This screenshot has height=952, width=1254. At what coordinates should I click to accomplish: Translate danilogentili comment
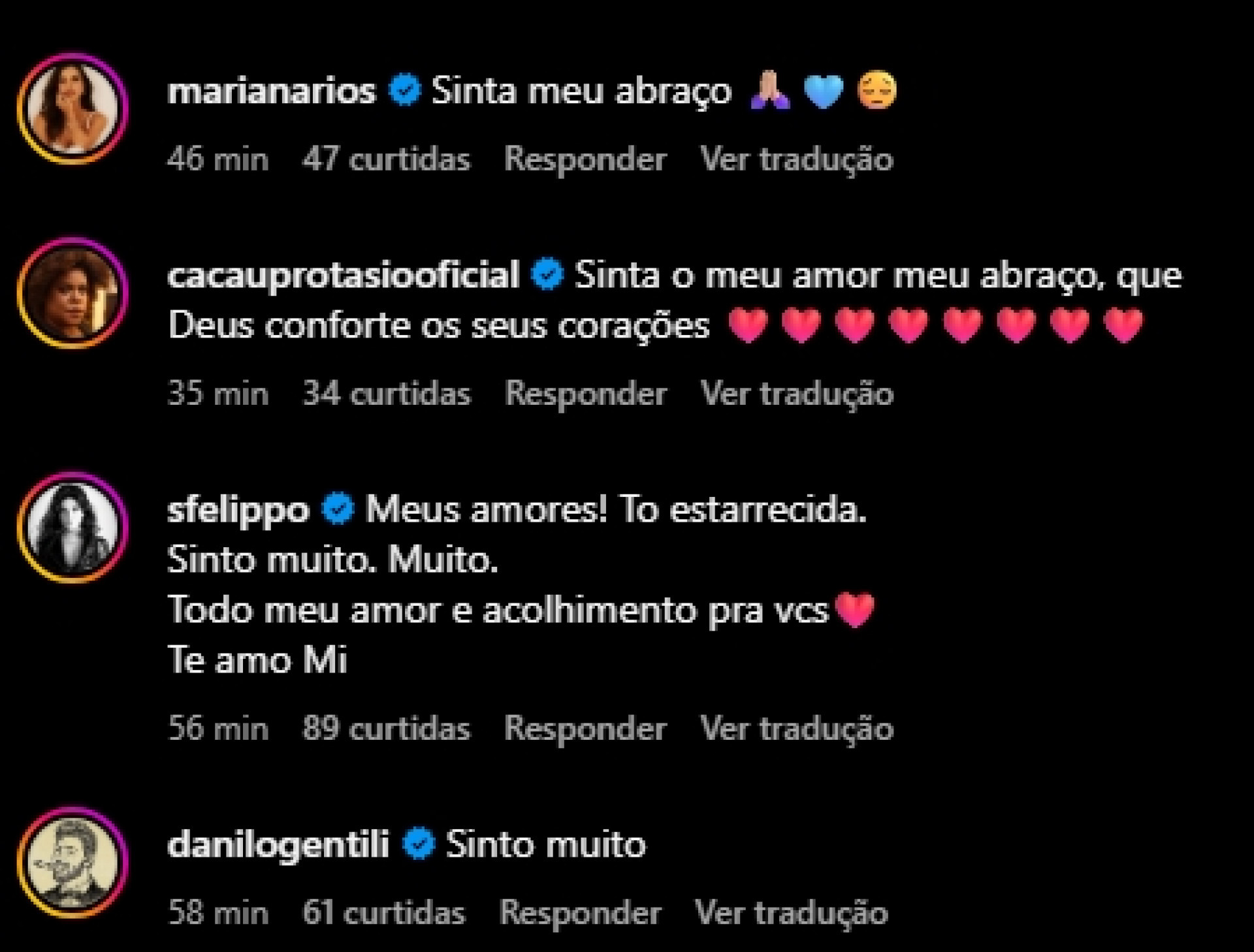pos(791,912)
